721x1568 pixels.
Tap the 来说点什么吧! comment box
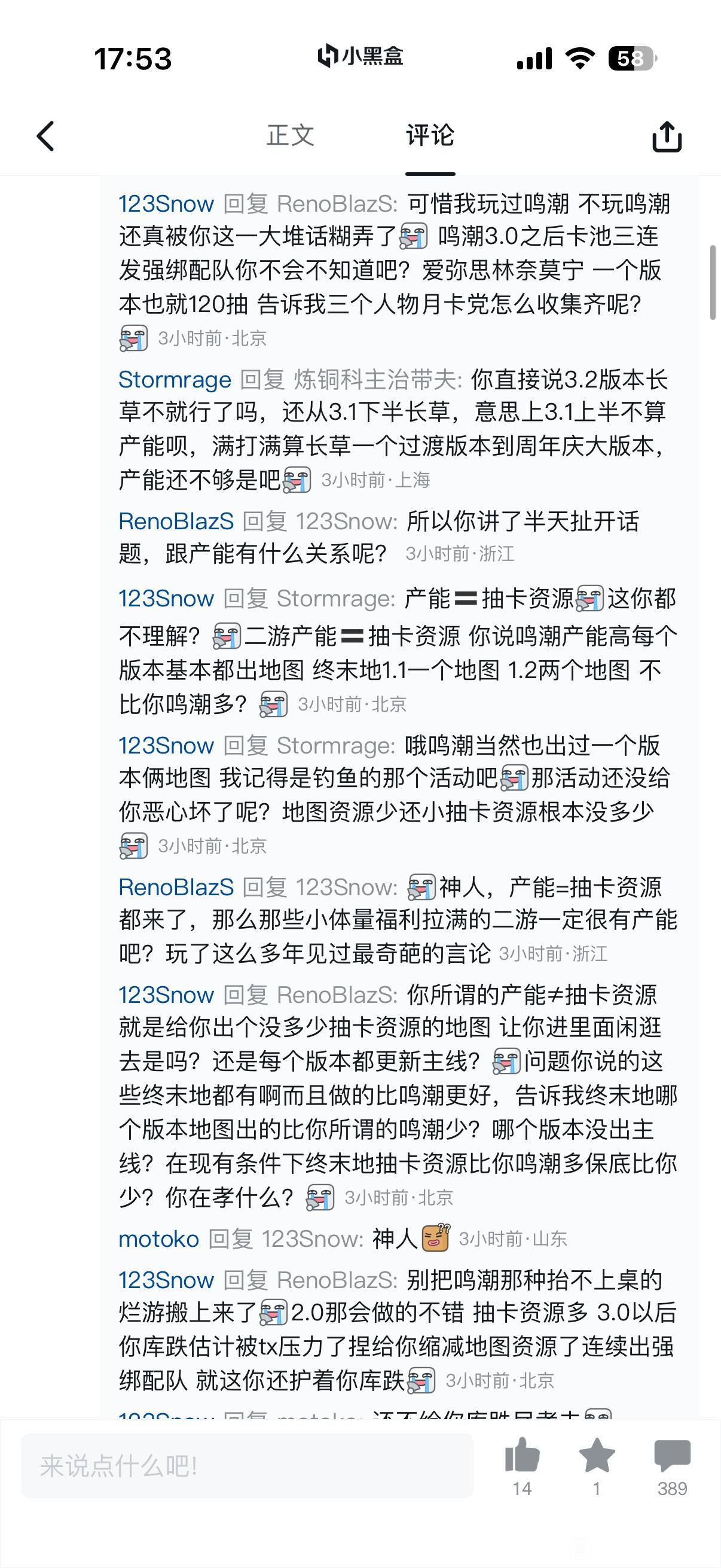248,1466
